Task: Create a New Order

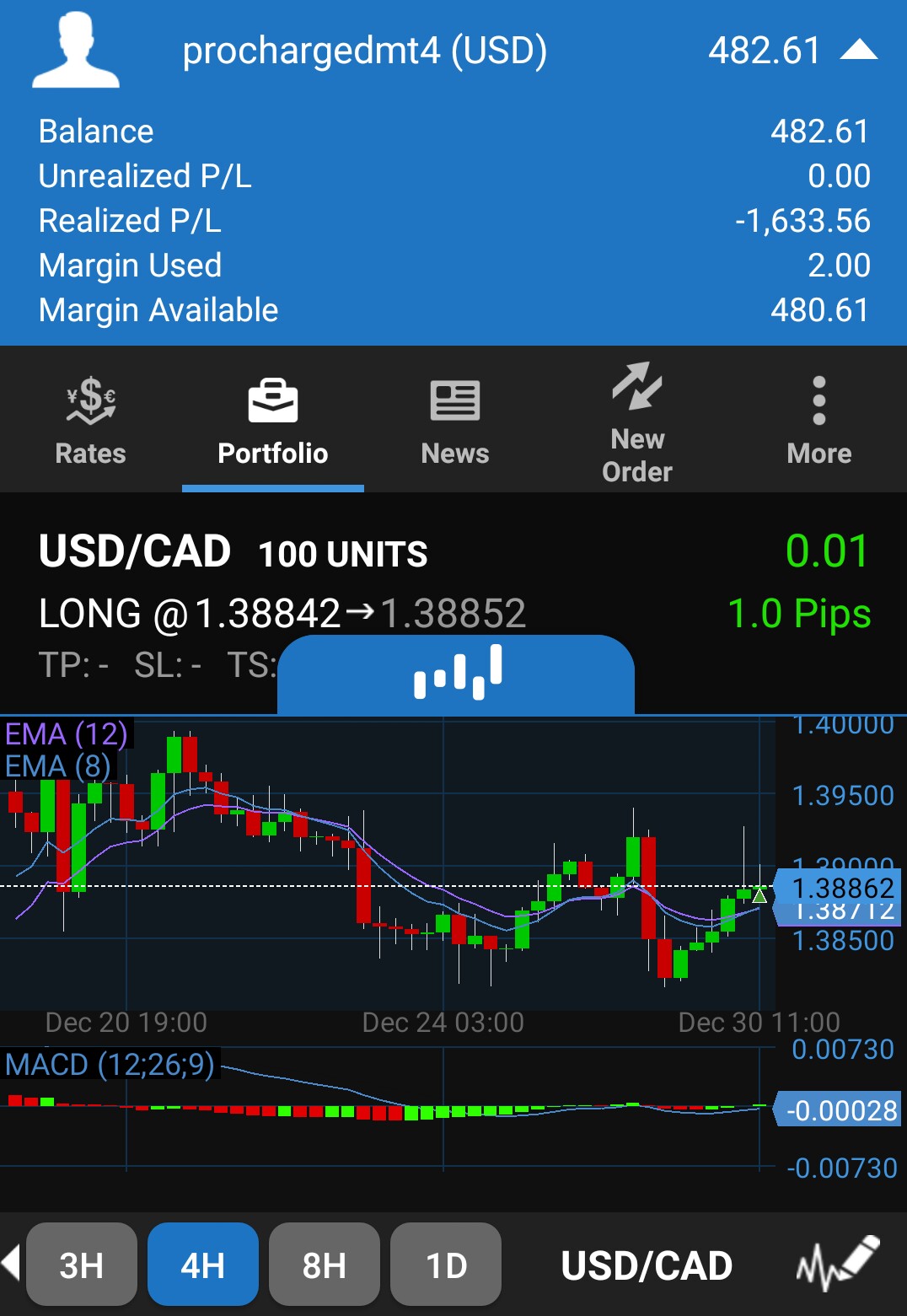Action: click(x=637, y=420)
